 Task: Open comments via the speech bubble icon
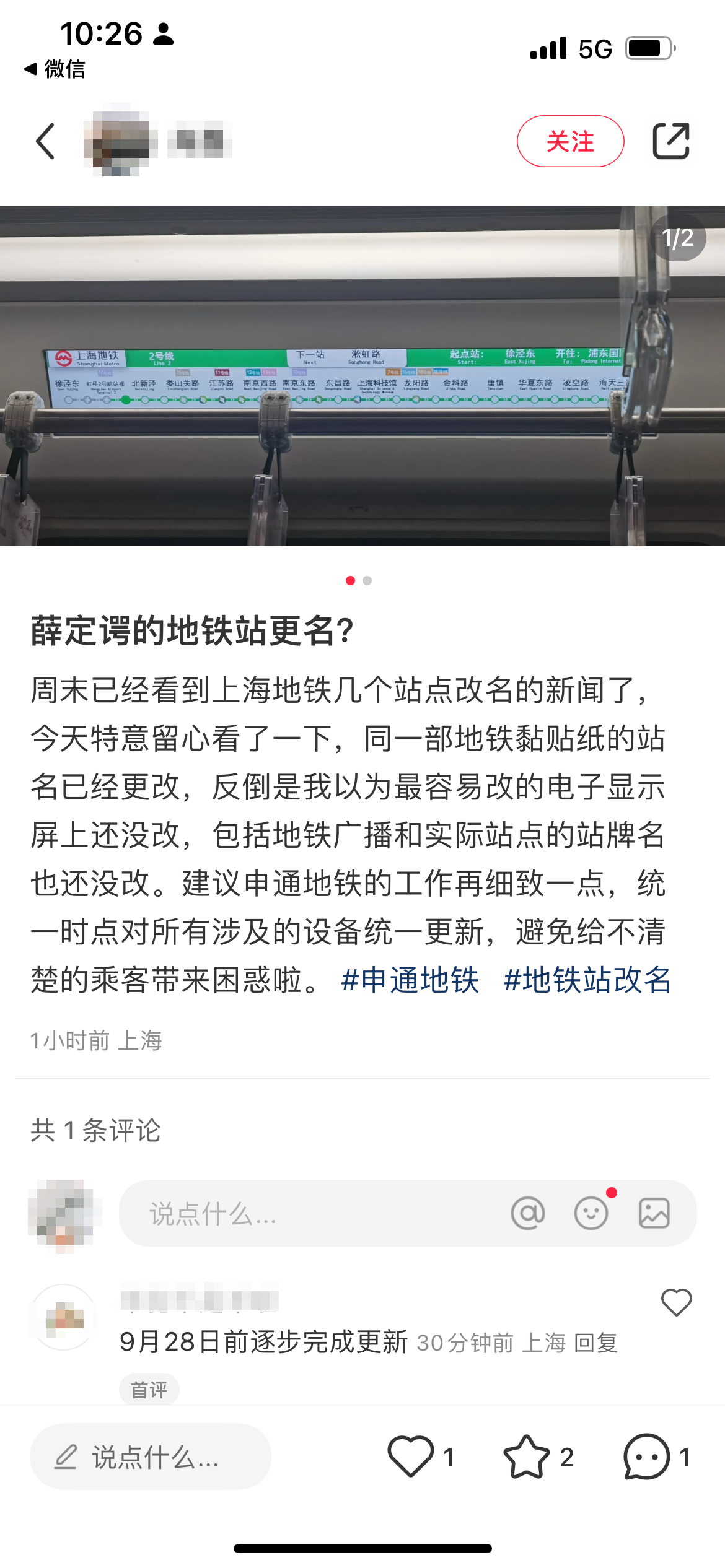(x=646, y=1457)
